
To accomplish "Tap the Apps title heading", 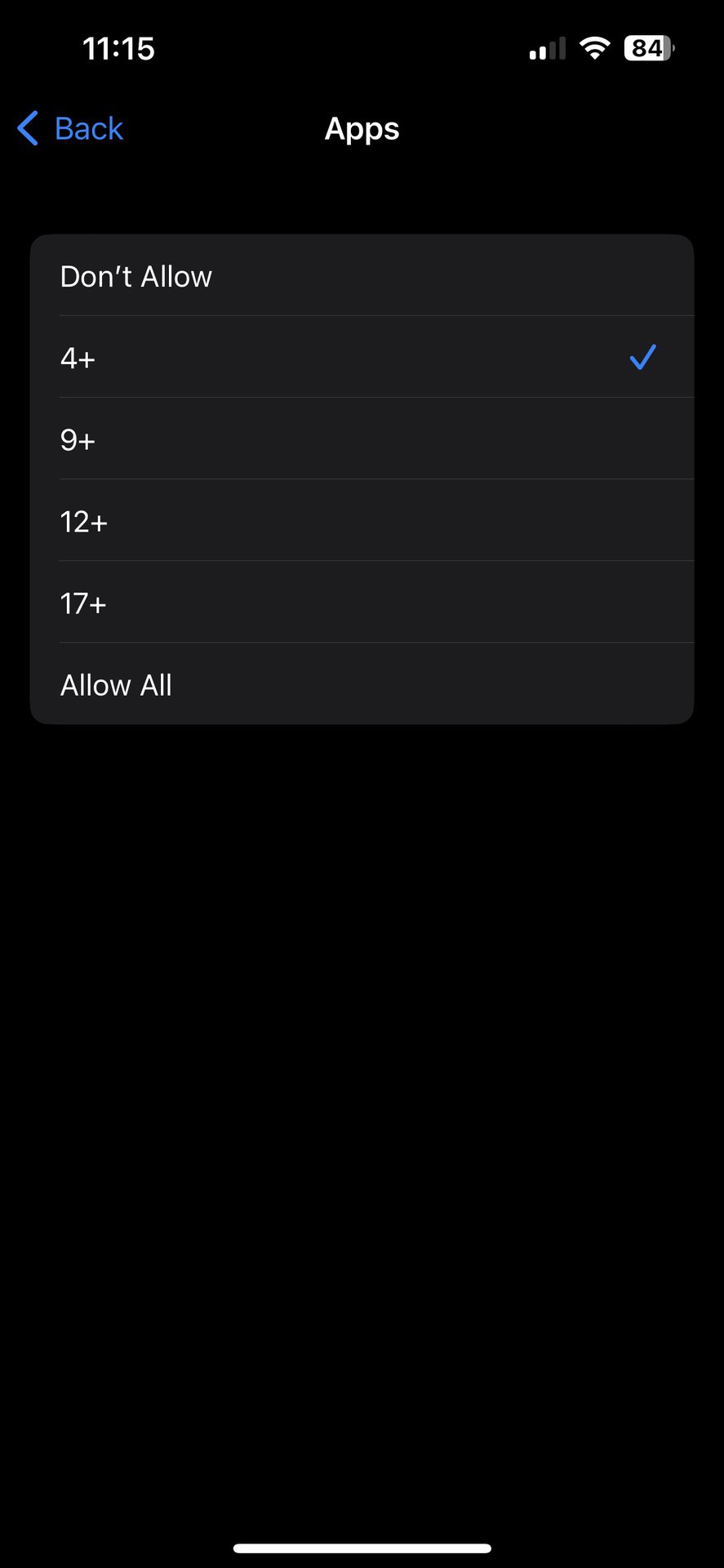I will click(362, 128).
